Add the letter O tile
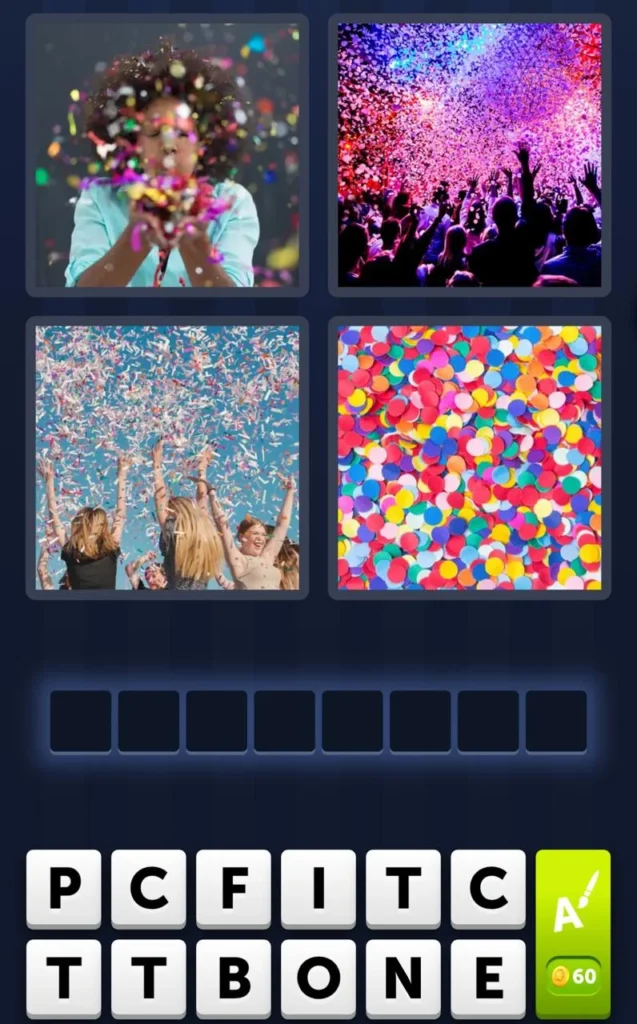 click(318, 978)
